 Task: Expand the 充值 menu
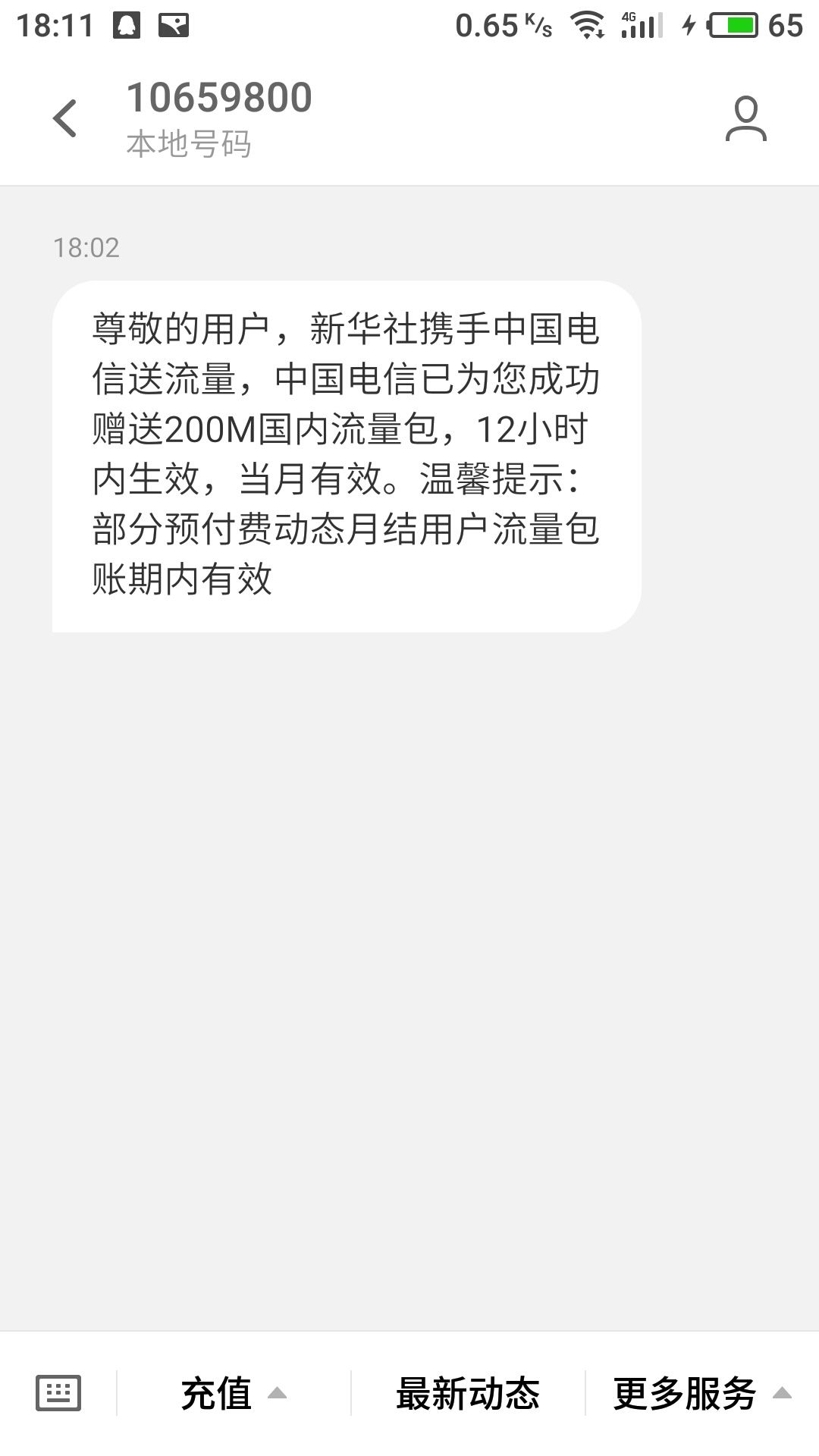point(233,1394)
